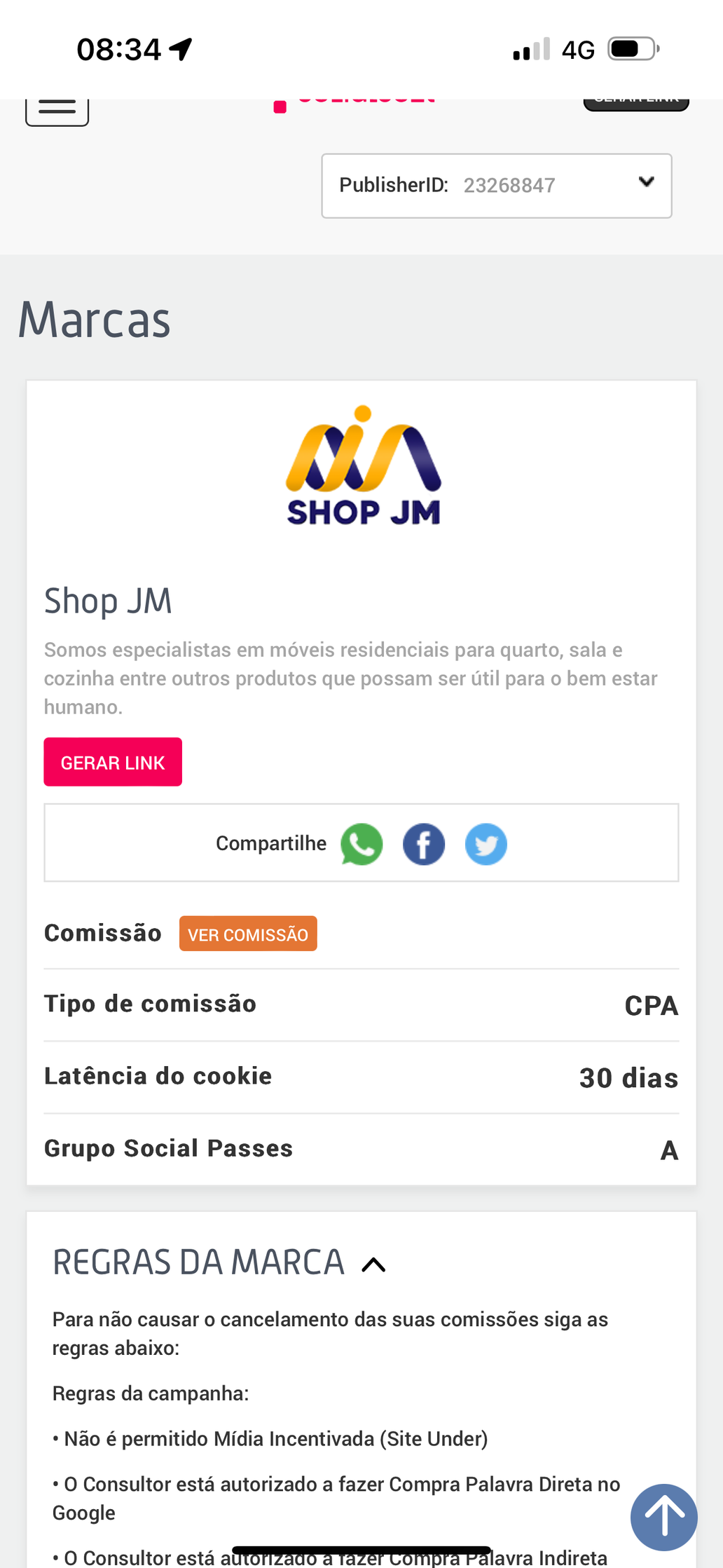The width and height of the screenshot is (723, 1568).
Task: Open the PublisherID dropdown
Action: pyautogui.click(x=496, y=186)
